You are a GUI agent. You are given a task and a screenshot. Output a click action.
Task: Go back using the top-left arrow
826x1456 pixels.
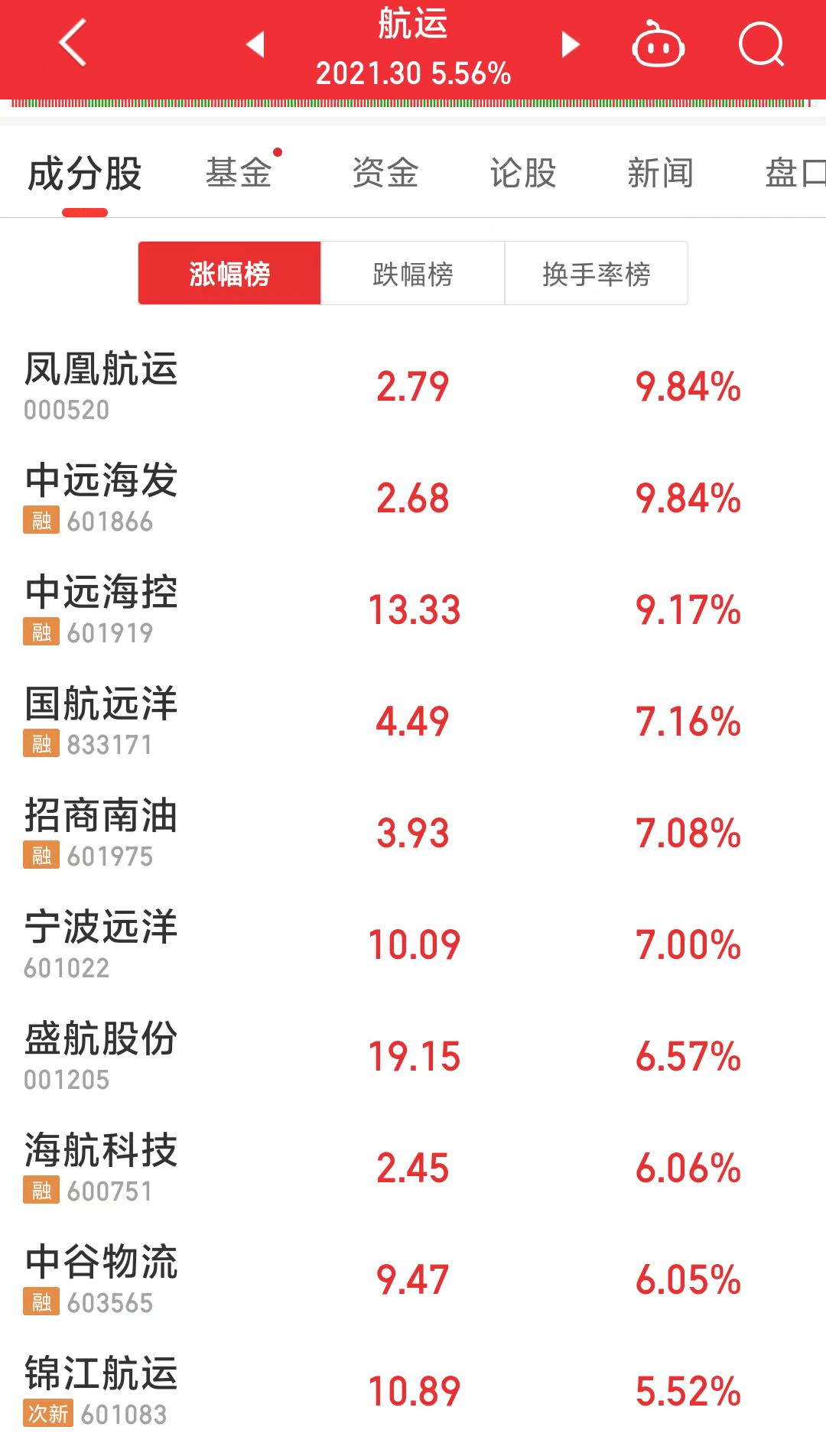(x=73, y=44)
